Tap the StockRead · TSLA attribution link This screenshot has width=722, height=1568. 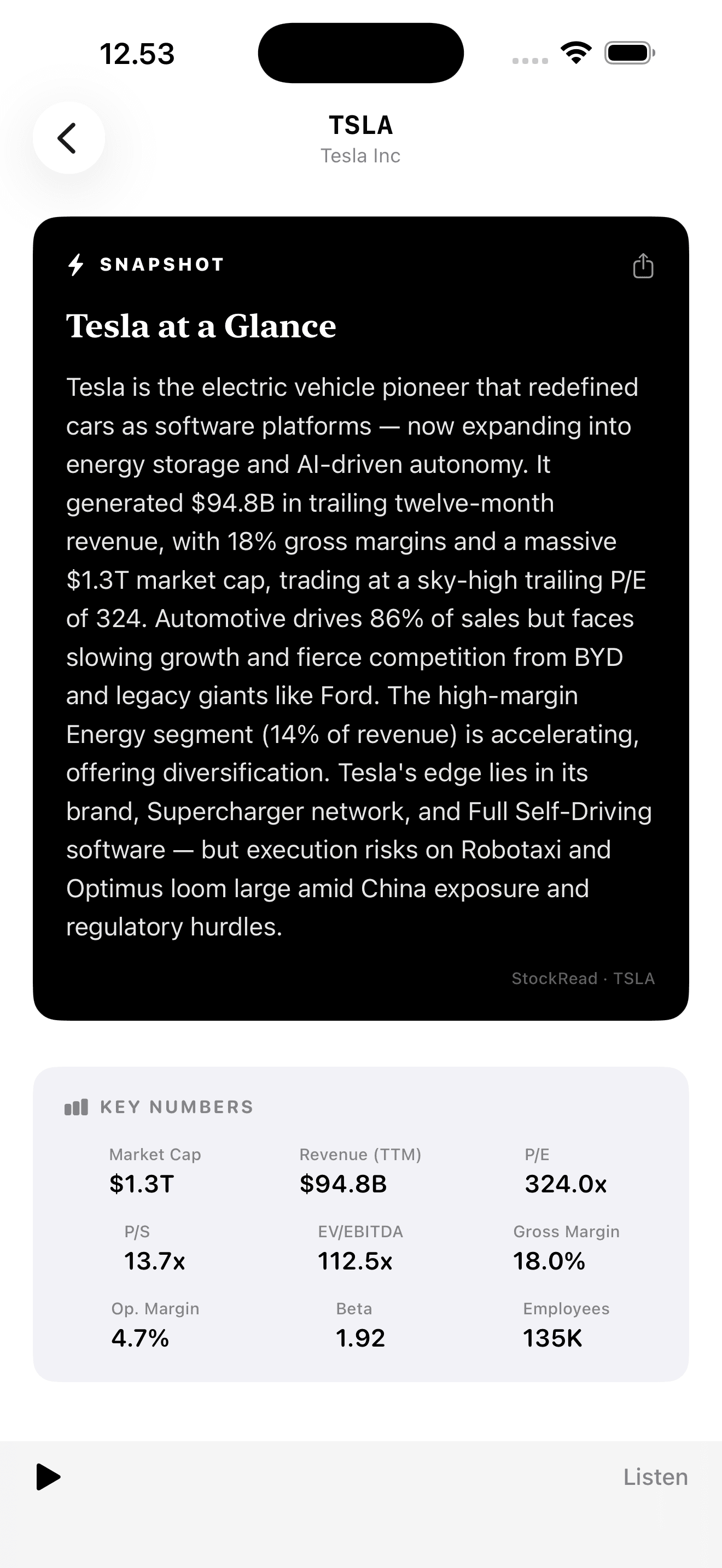(583, 978)
